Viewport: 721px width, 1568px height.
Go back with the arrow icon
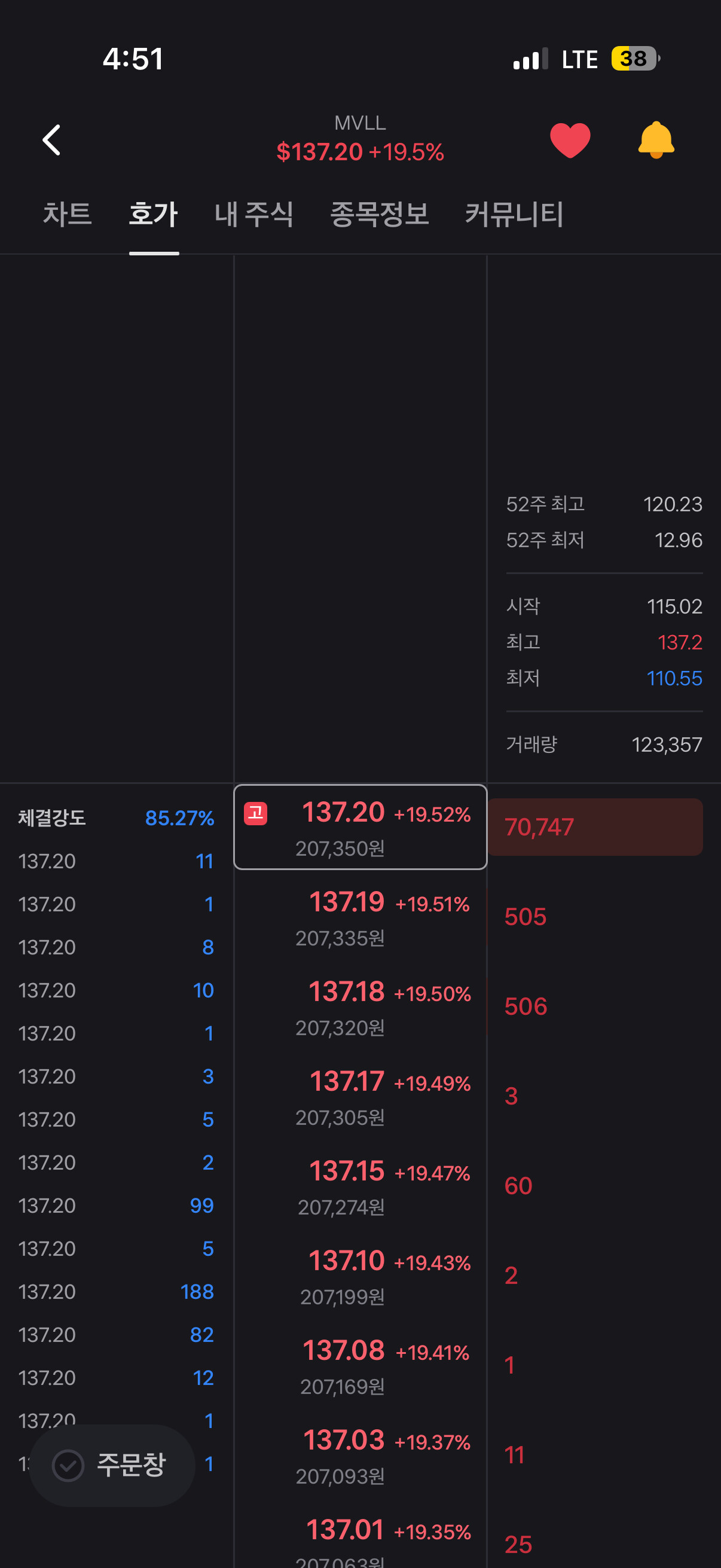pos(52,140)
